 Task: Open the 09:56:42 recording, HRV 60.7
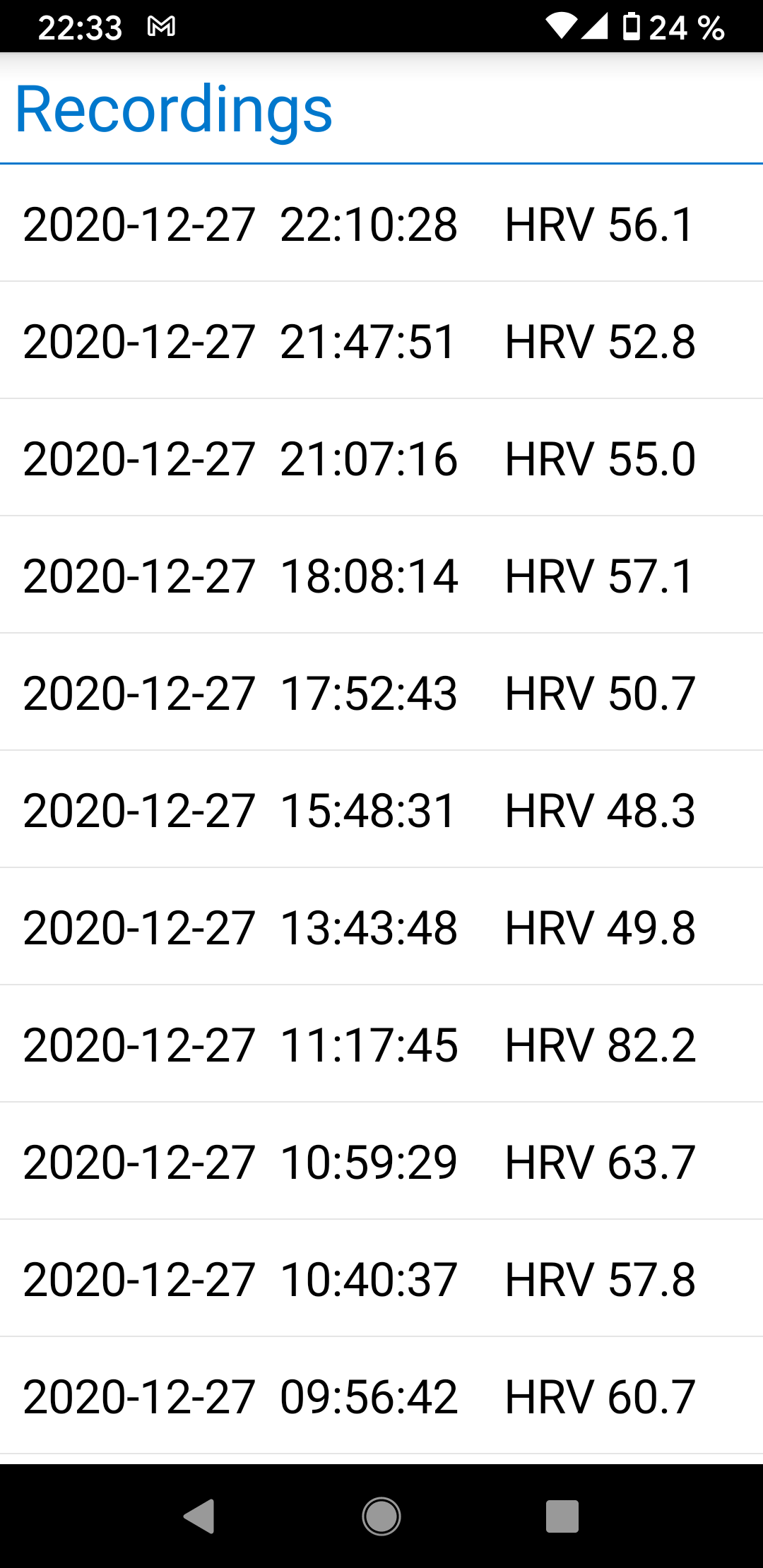point(381,1396)
